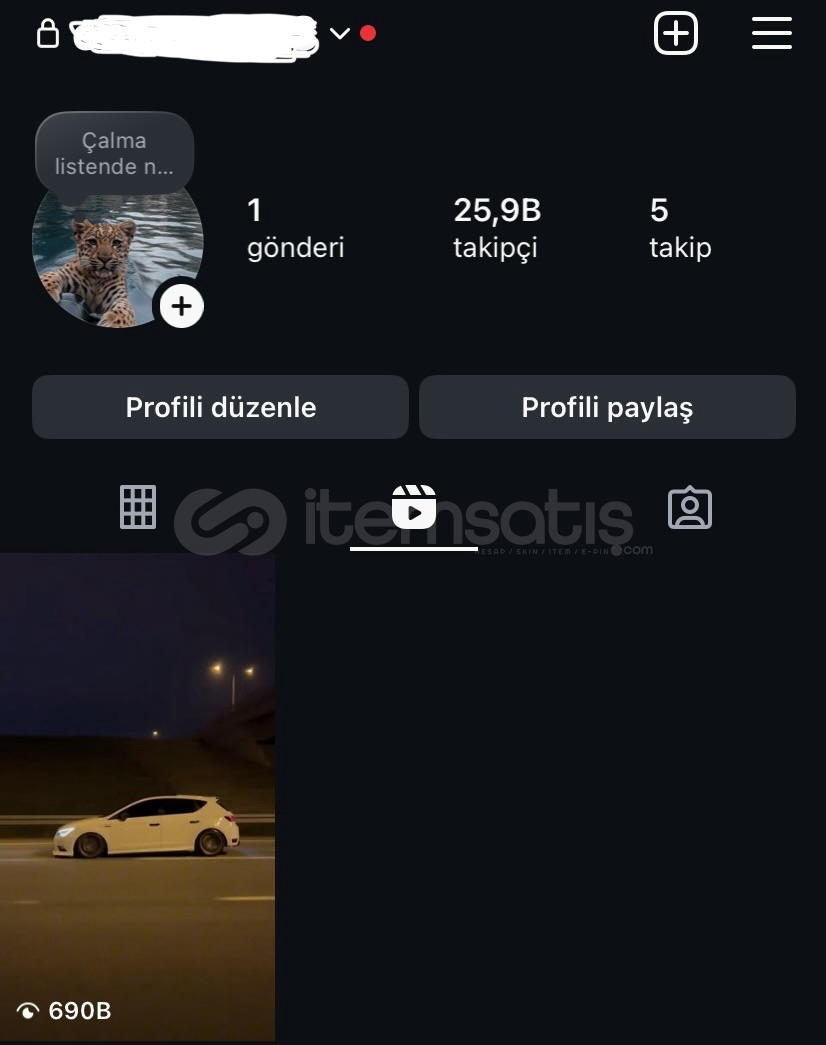Viewport: 826px width, 1045px height.
Task: Open the white car reel with 690B views
Action: [137, 796]
